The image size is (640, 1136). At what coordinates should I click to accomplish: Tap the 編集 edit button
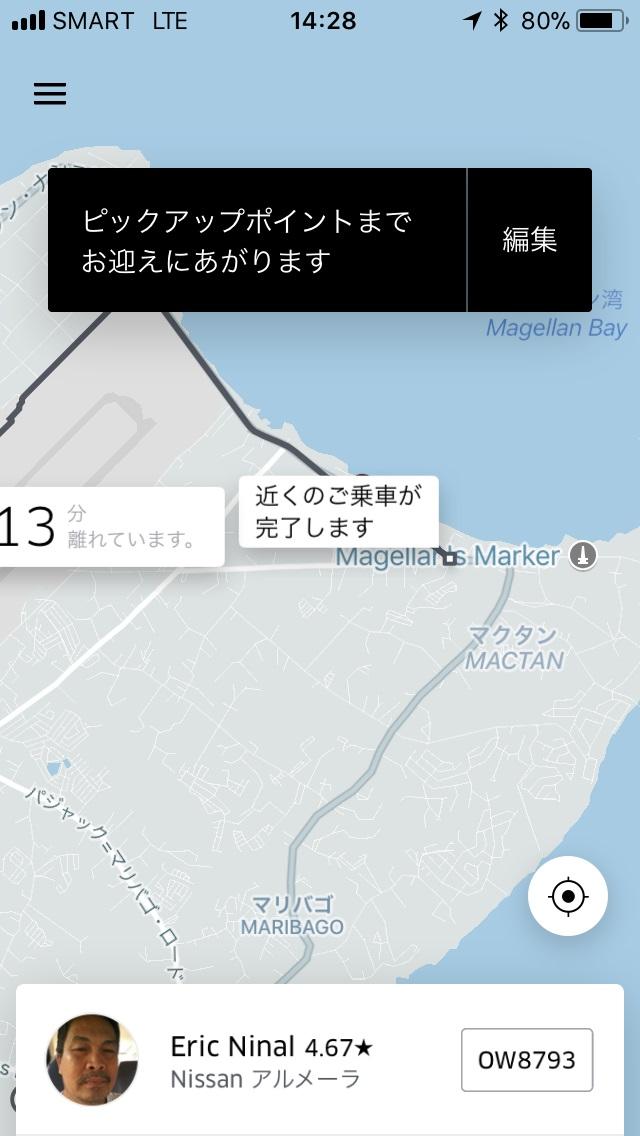pyautogui.click(x=529, y=240)
